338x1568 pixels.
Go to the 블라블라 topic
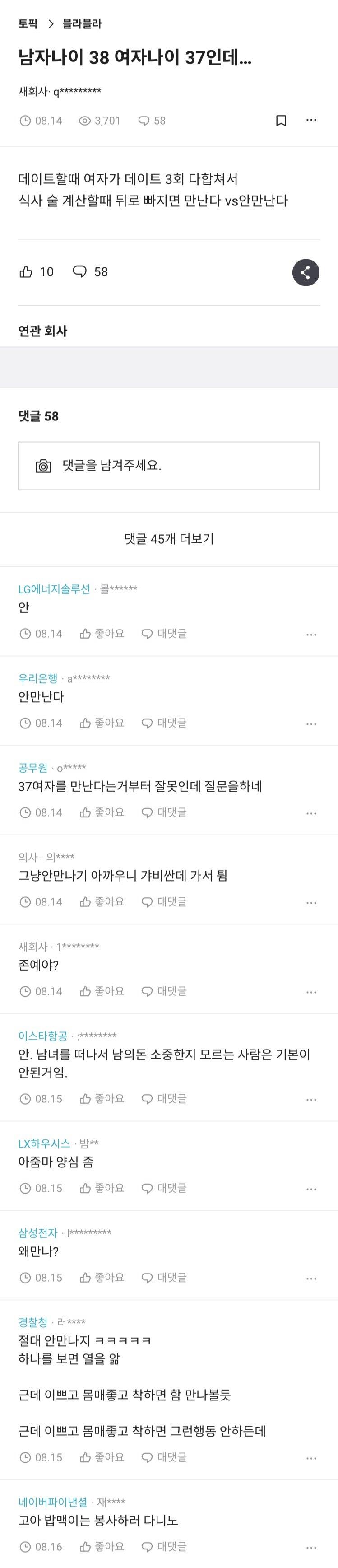coord(82,24)
